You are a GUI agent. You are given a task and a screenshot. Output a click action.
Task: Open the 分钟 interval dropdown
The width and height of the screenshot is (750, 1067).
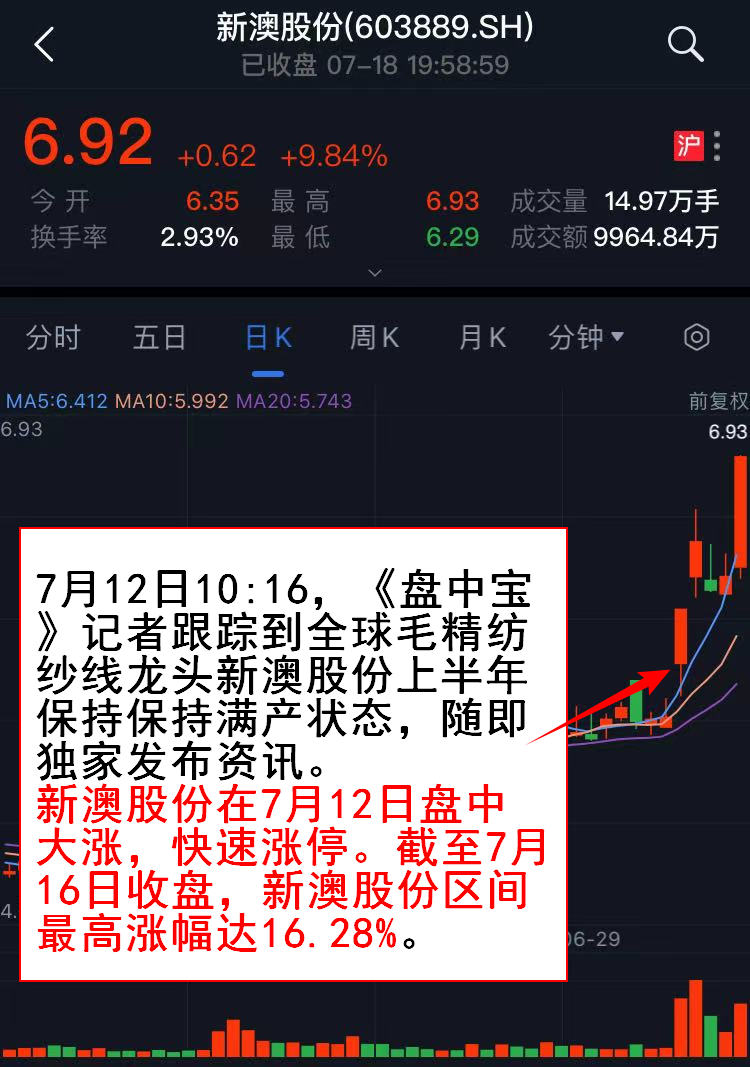pyautogui.click(x=586, y=338)
